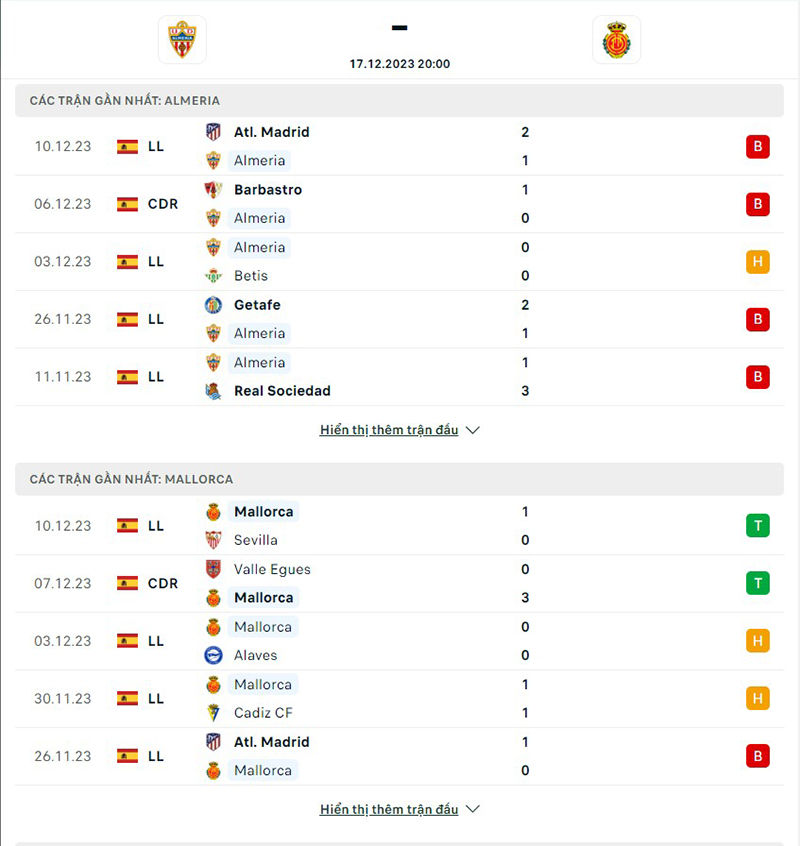800x846 pixels.
Task: Click the red B result badge for the Atl. Madrid match
Action: tap(757, 146)
